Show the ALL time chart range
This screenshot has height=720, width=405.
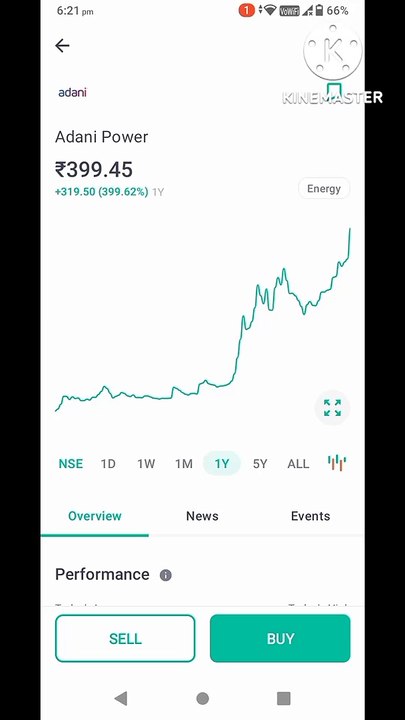tap(298, 464)
